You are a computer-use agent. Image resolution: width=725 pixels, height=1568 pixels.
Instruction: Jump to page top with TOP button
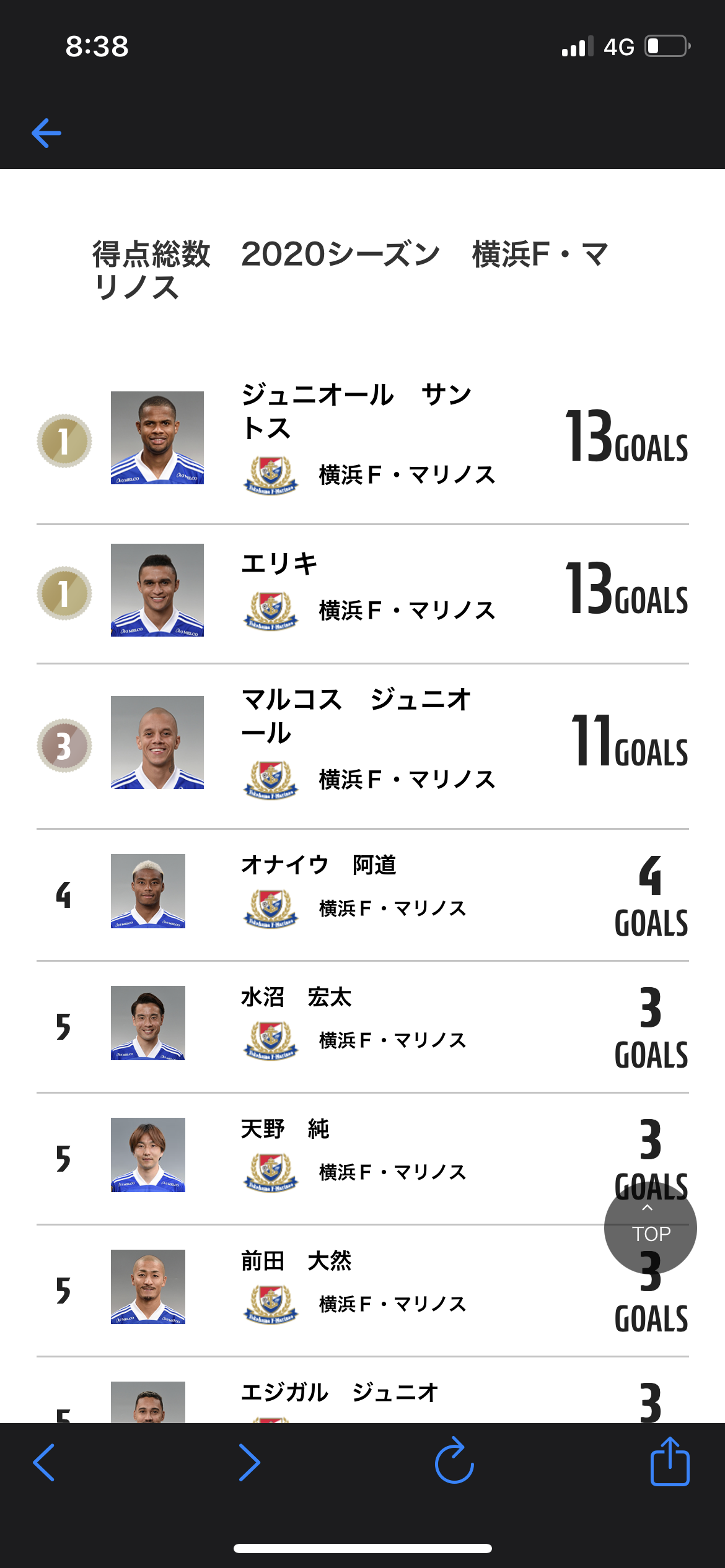click(x=650, y=1227)
